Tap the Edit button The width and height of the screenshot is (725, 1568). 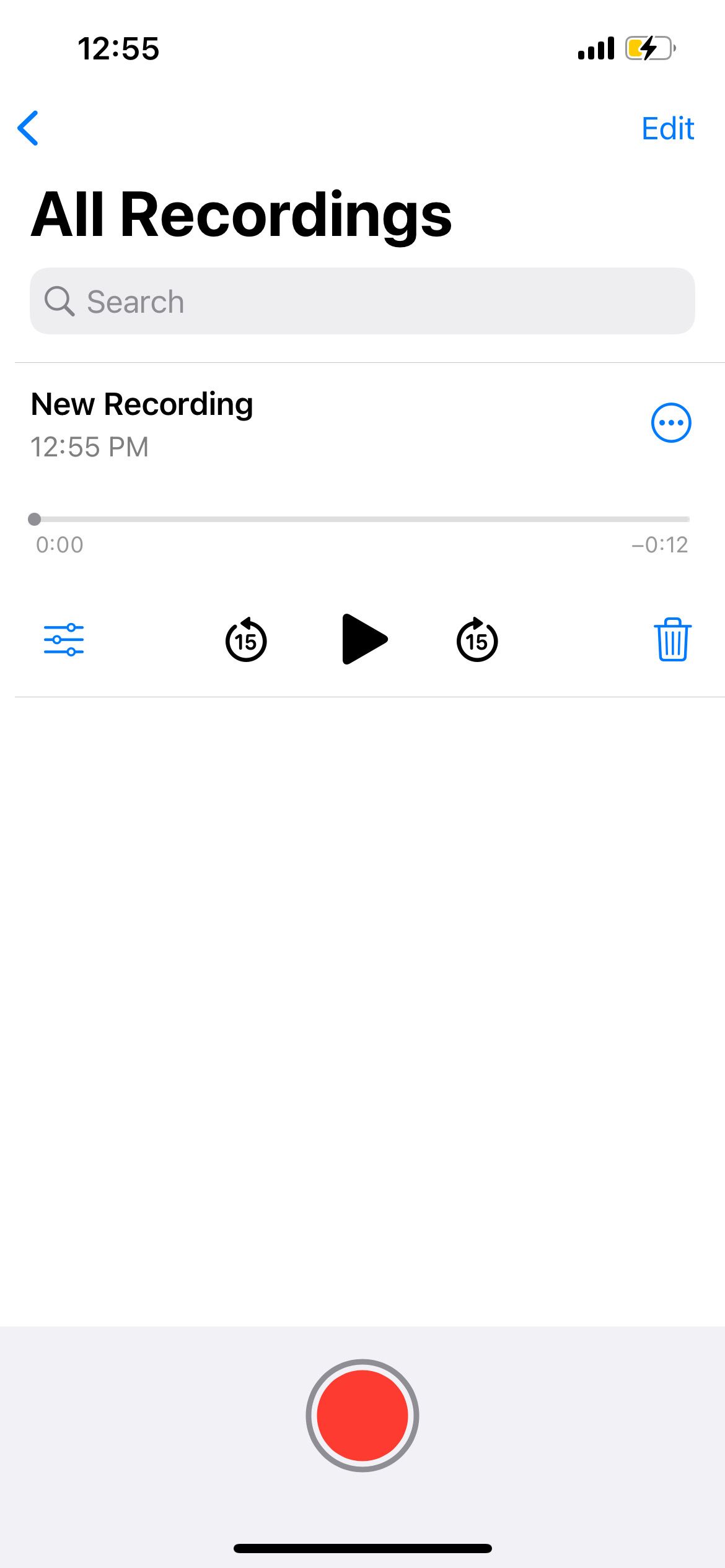click(x=667, y=128)
